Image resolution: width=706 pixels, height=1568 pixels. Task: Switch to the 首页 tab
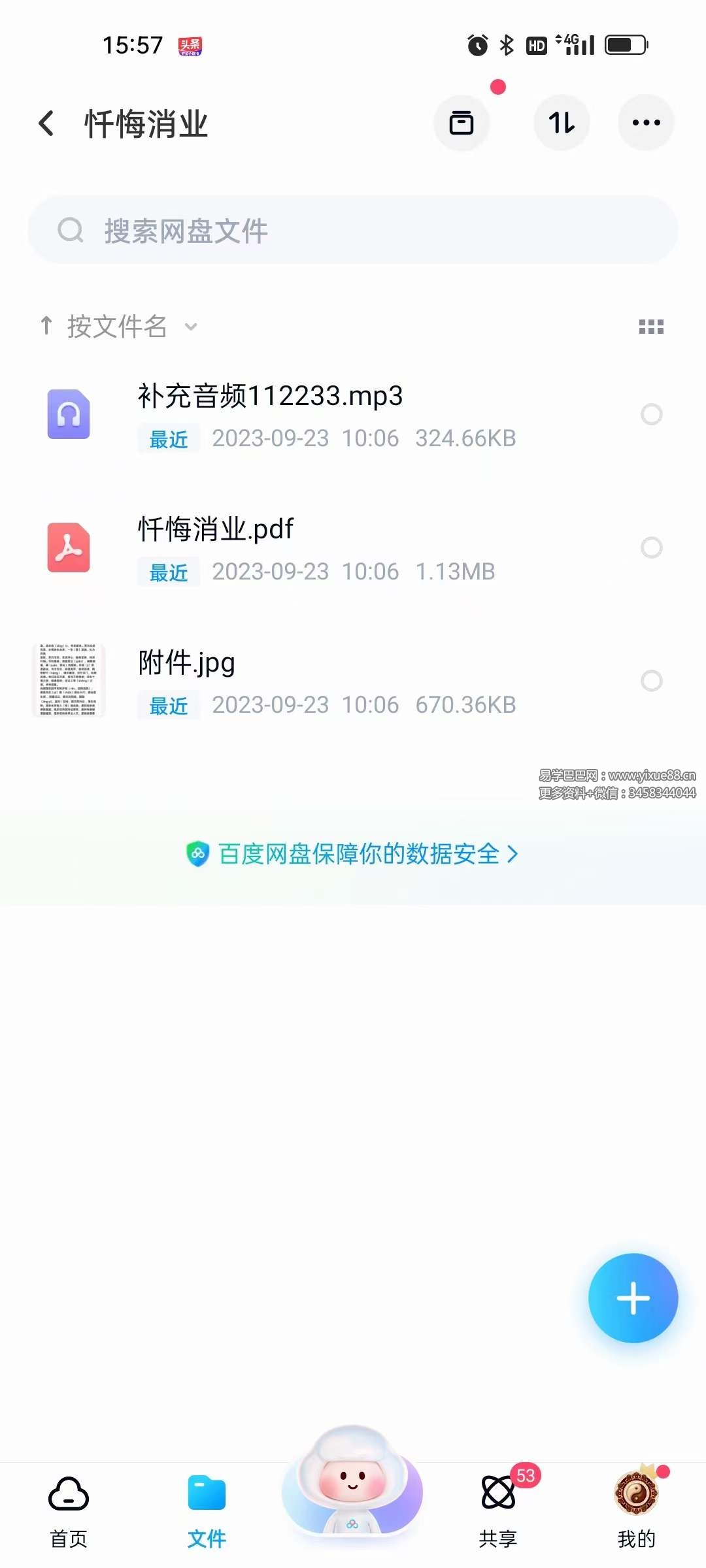coord(69,1511)
